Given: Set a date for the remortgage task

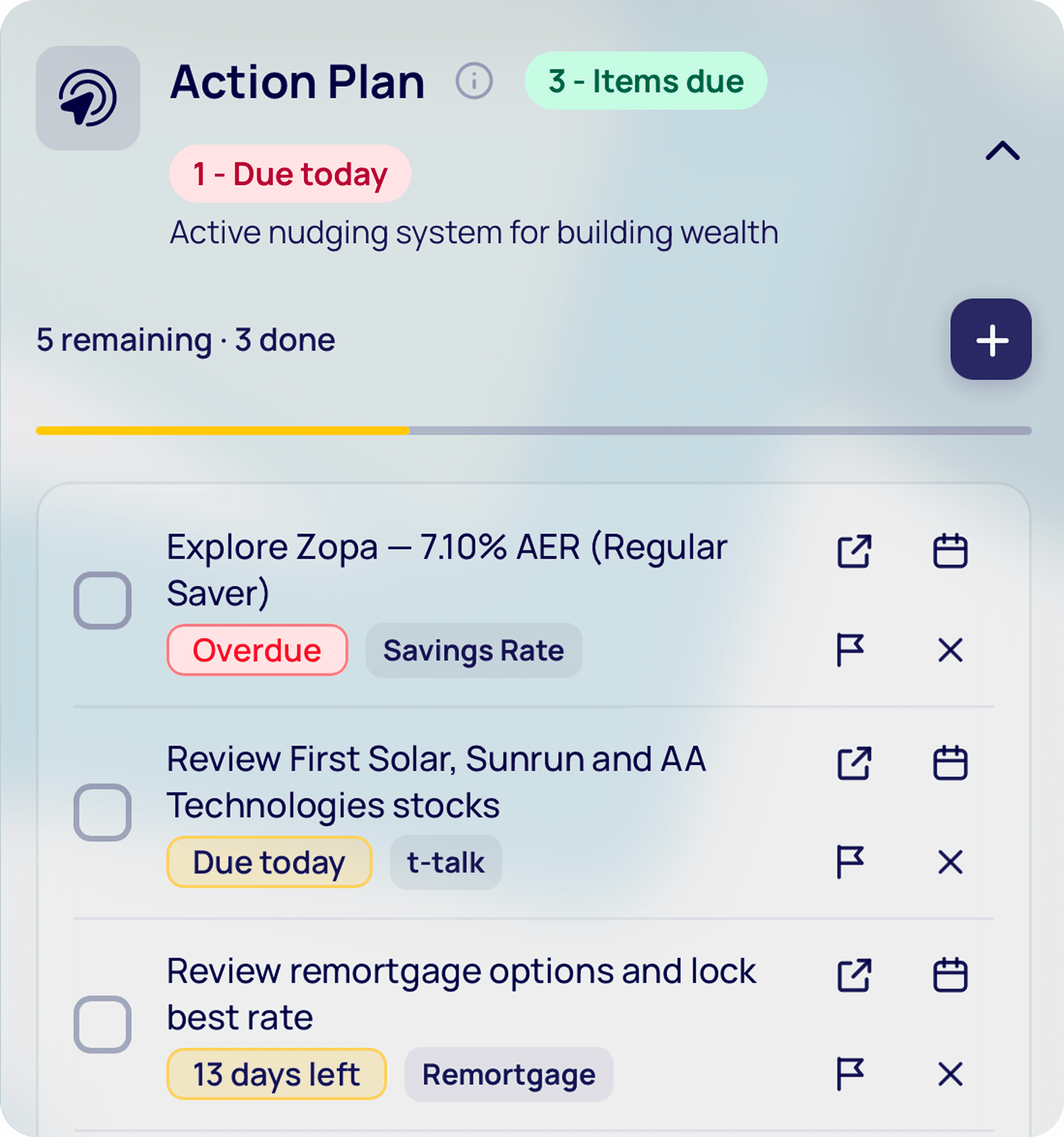Looking at the screenshot, I should (950, 975).
